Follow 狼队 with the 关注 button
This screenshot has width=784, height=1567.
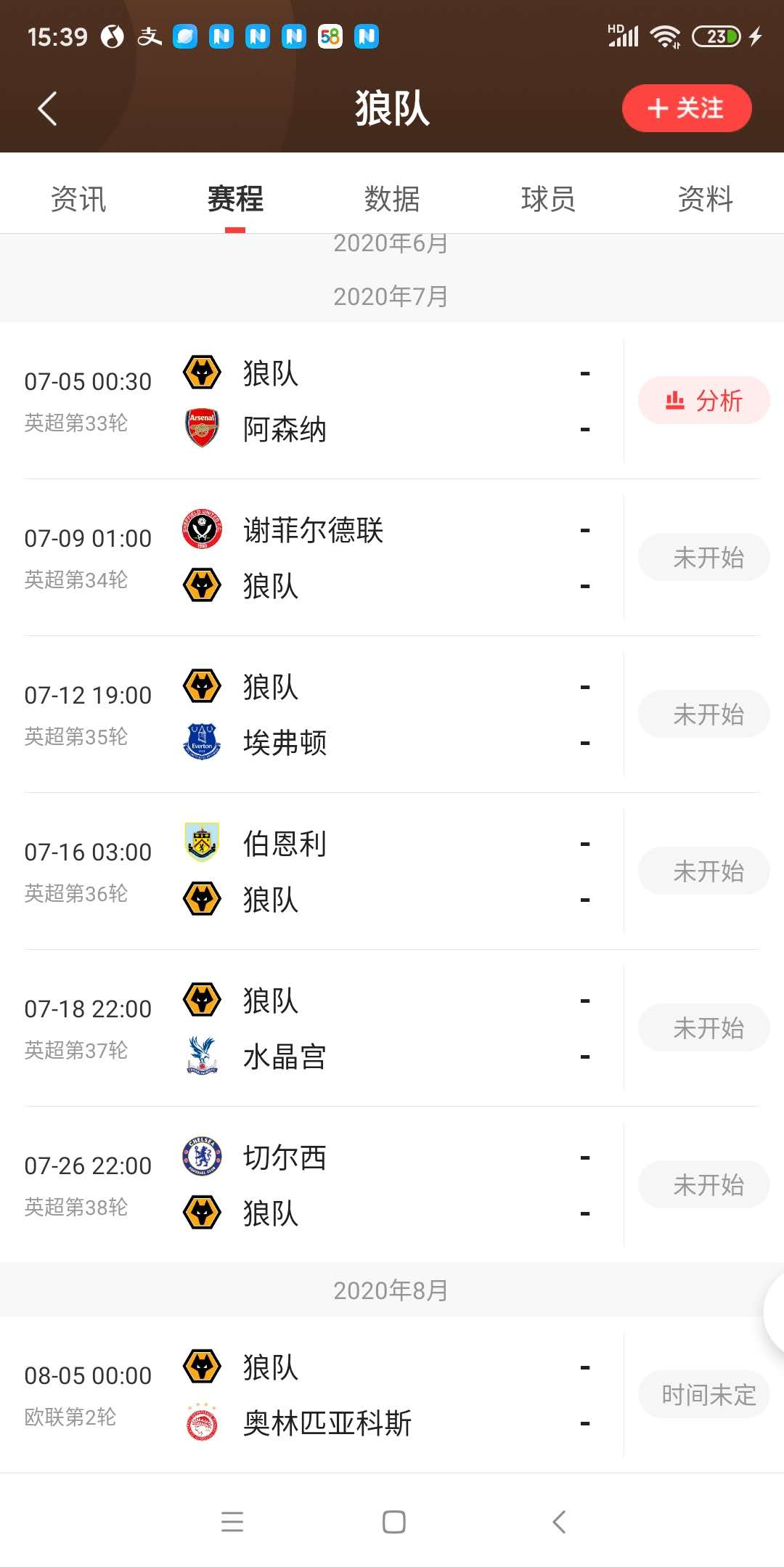point(686,109)
